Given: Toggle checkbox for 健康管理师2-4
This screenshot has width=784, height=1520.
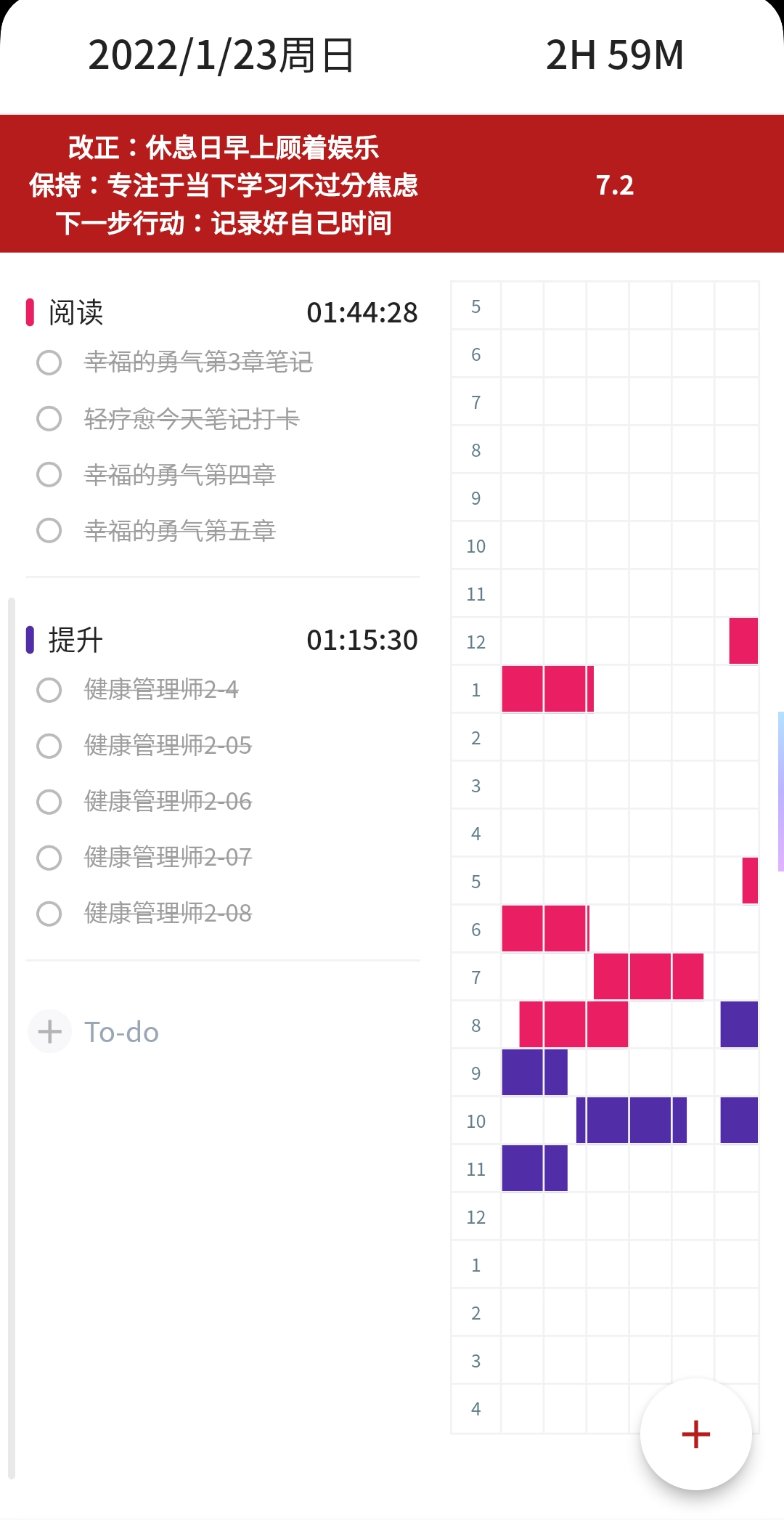Looking at the screenshot, I should 49,689.
